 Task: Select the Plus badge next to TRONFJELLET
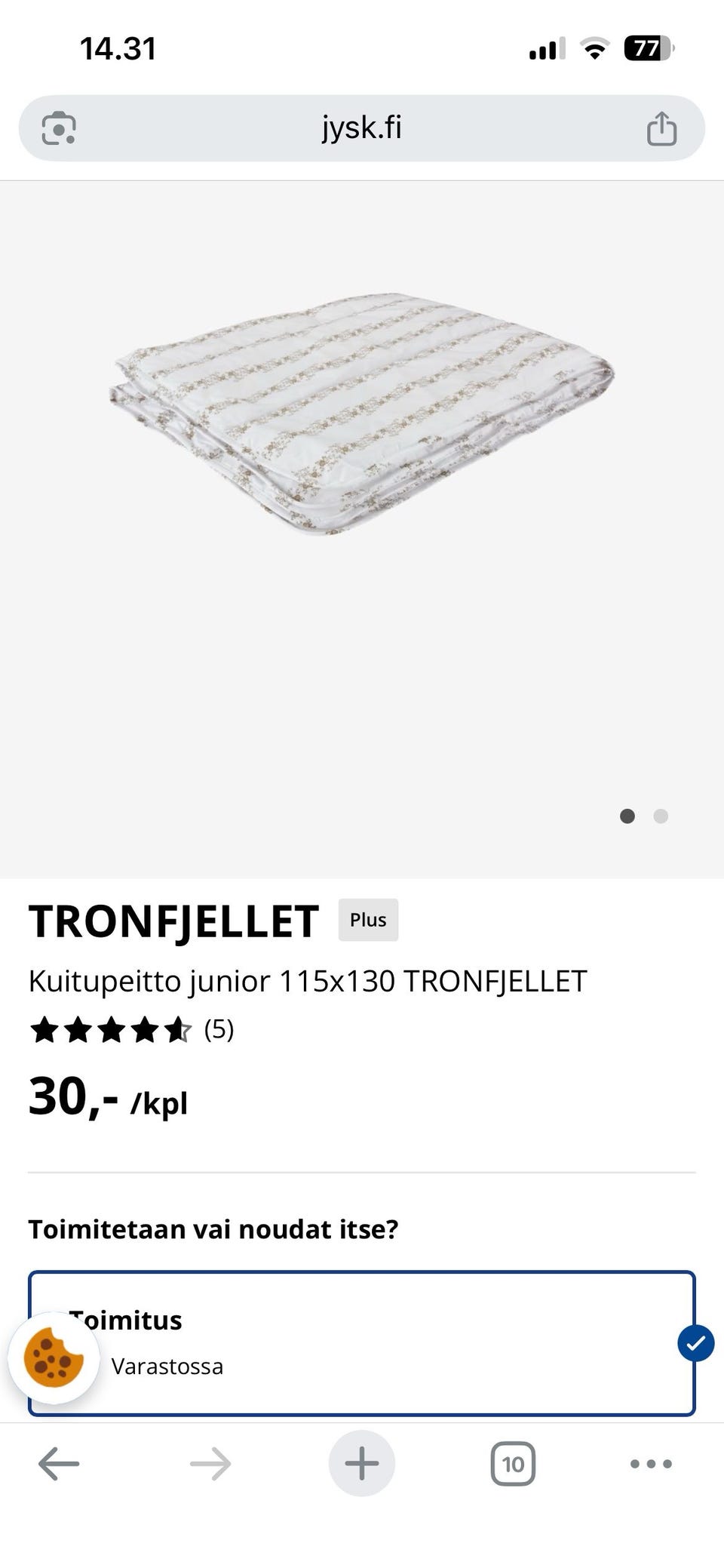(367, 920)
